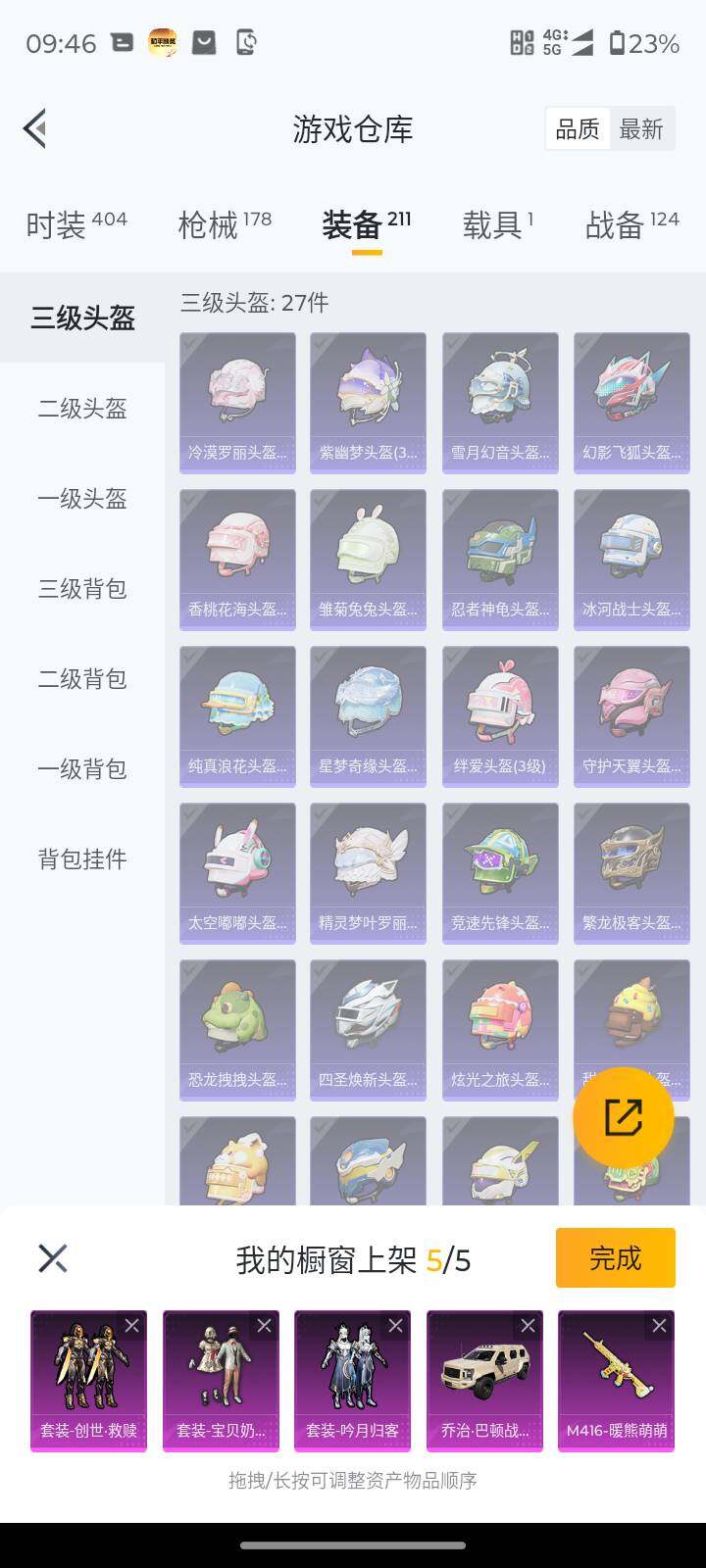Dismiss the 我的橱窗上架 panel with the X

pyautogui.click(x=51, y=1257)
